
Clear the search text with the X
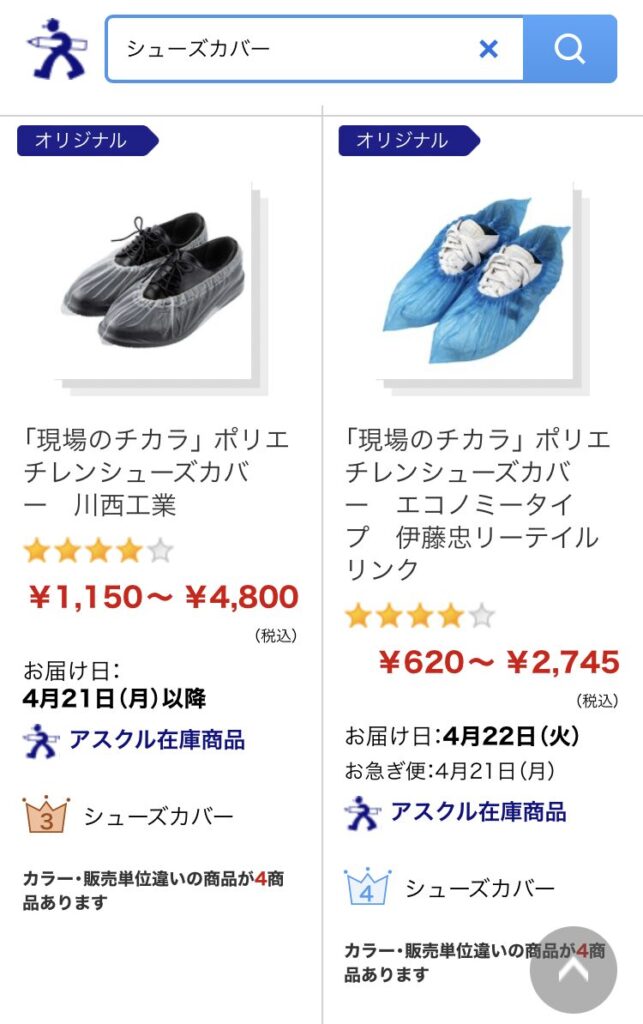[488, 48]
